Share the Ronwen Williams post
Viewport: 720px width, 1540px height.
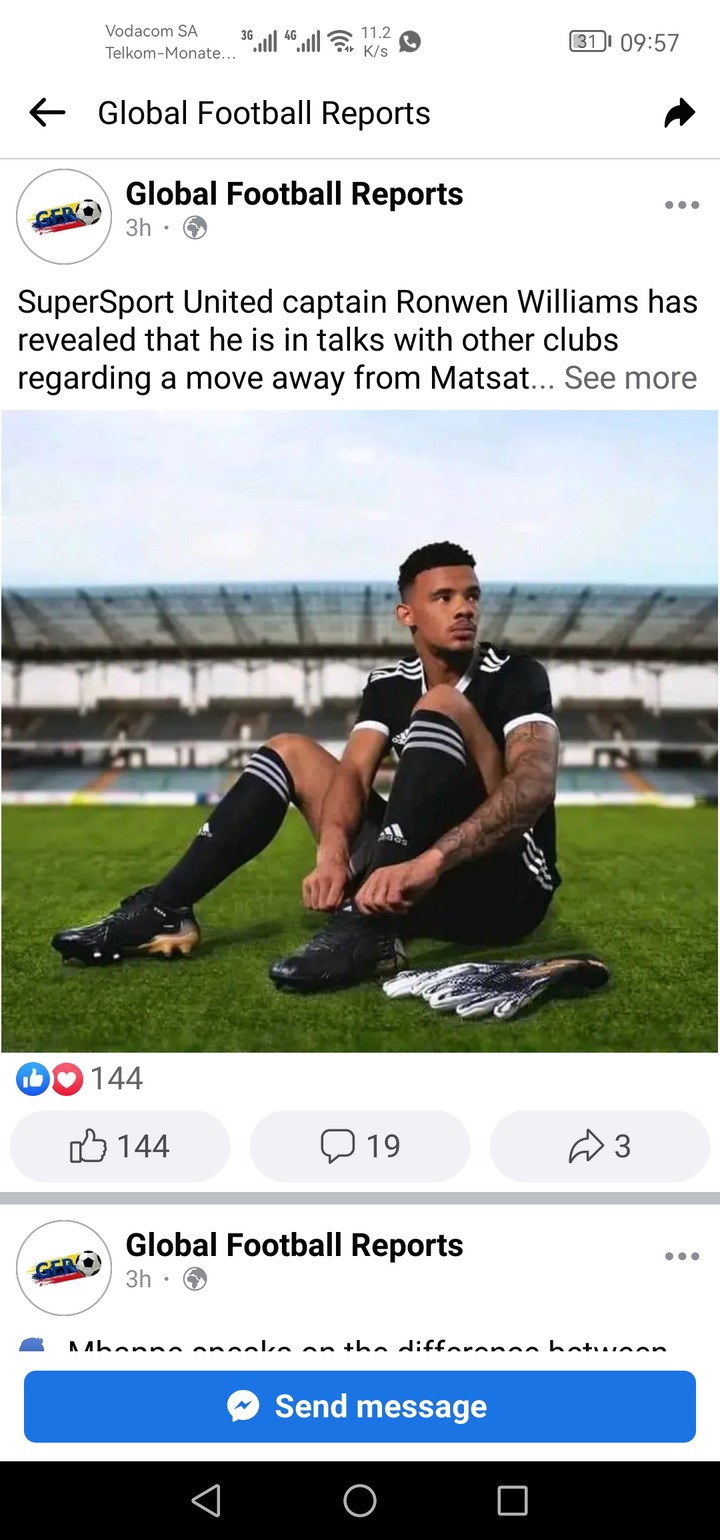(600, 1146)
